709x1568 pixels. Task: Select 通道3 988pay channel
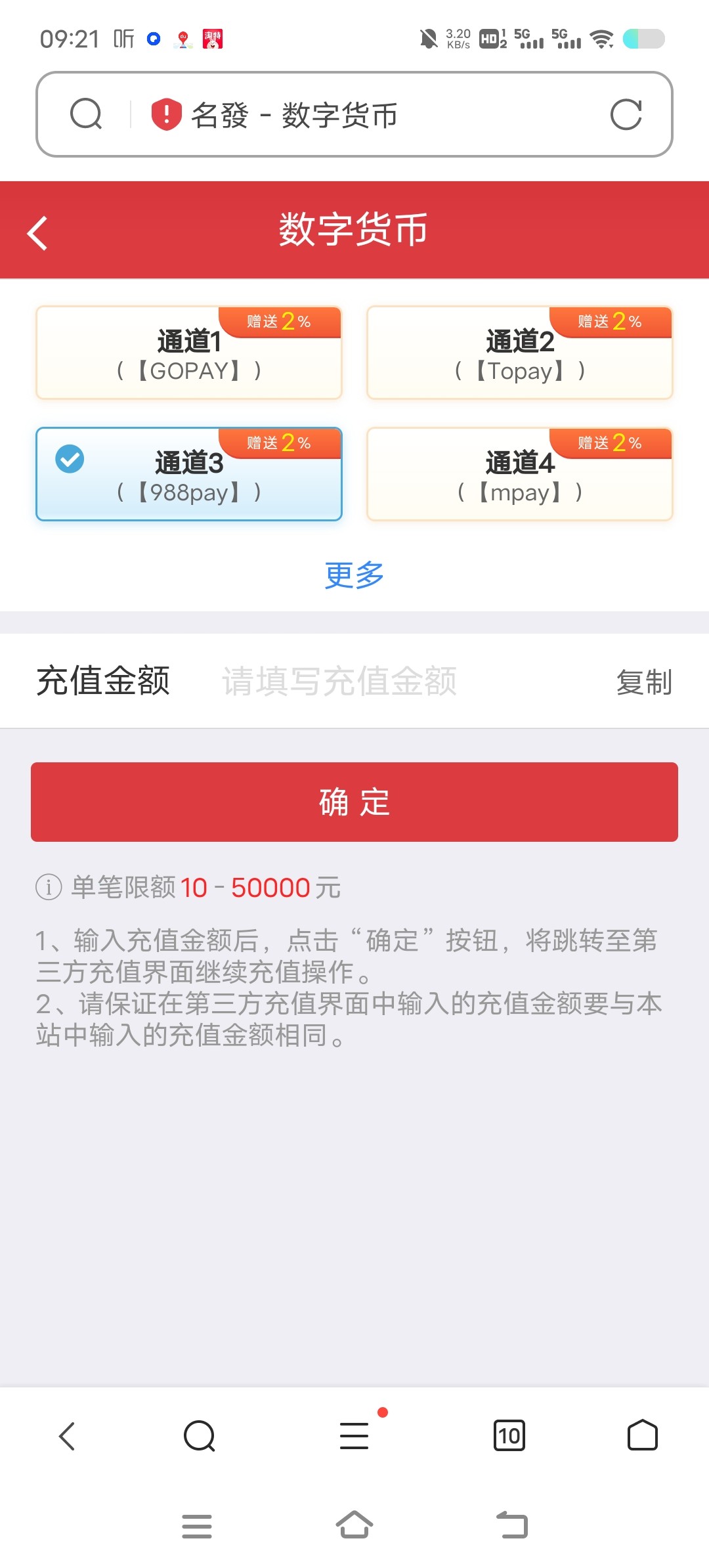[x=189, y=475]
